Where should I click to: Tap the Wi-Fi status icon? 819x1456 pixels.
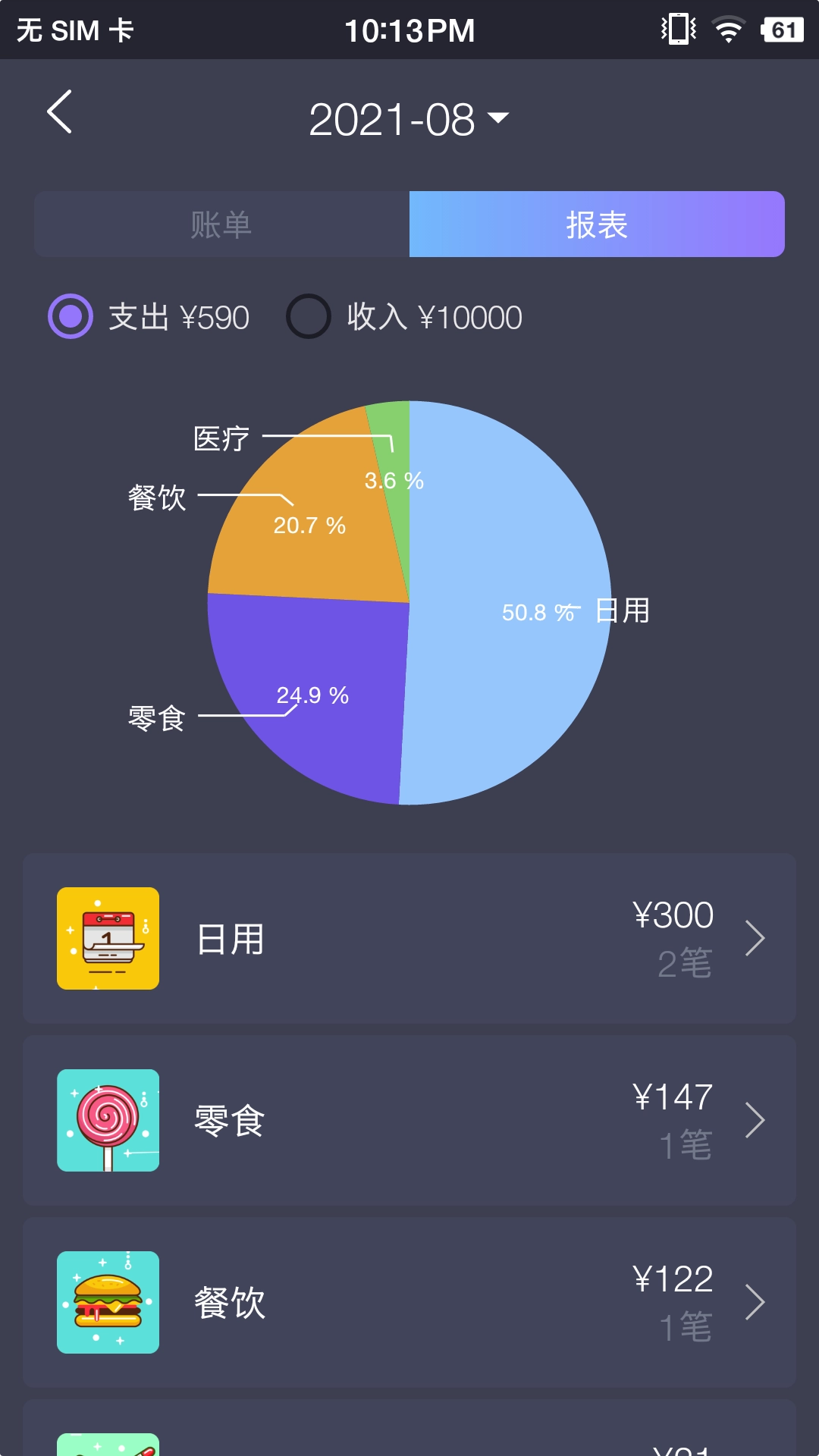click(726, 30)
